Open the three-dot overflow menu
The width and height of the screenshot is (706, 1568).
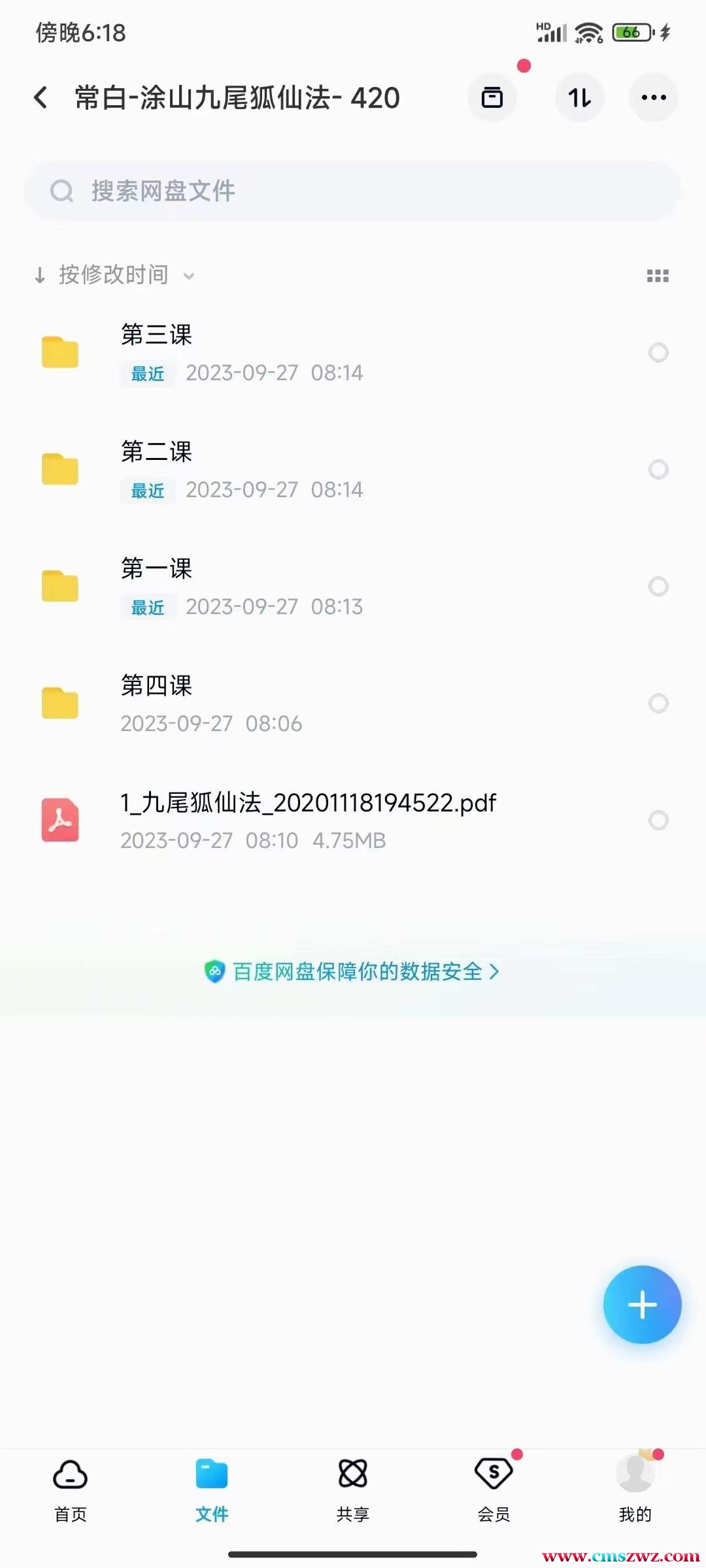pos(654,98)
